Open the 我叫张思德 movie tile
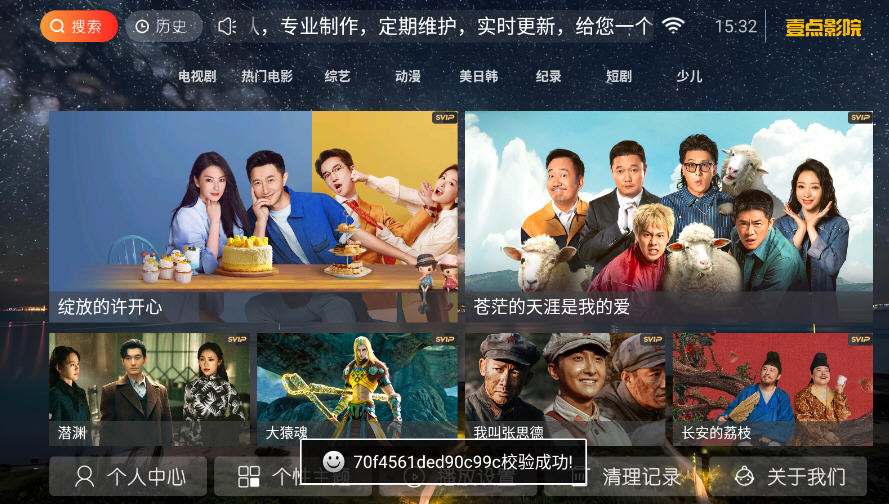This screenshot has height=504, width=889. (x=565, y=388)
